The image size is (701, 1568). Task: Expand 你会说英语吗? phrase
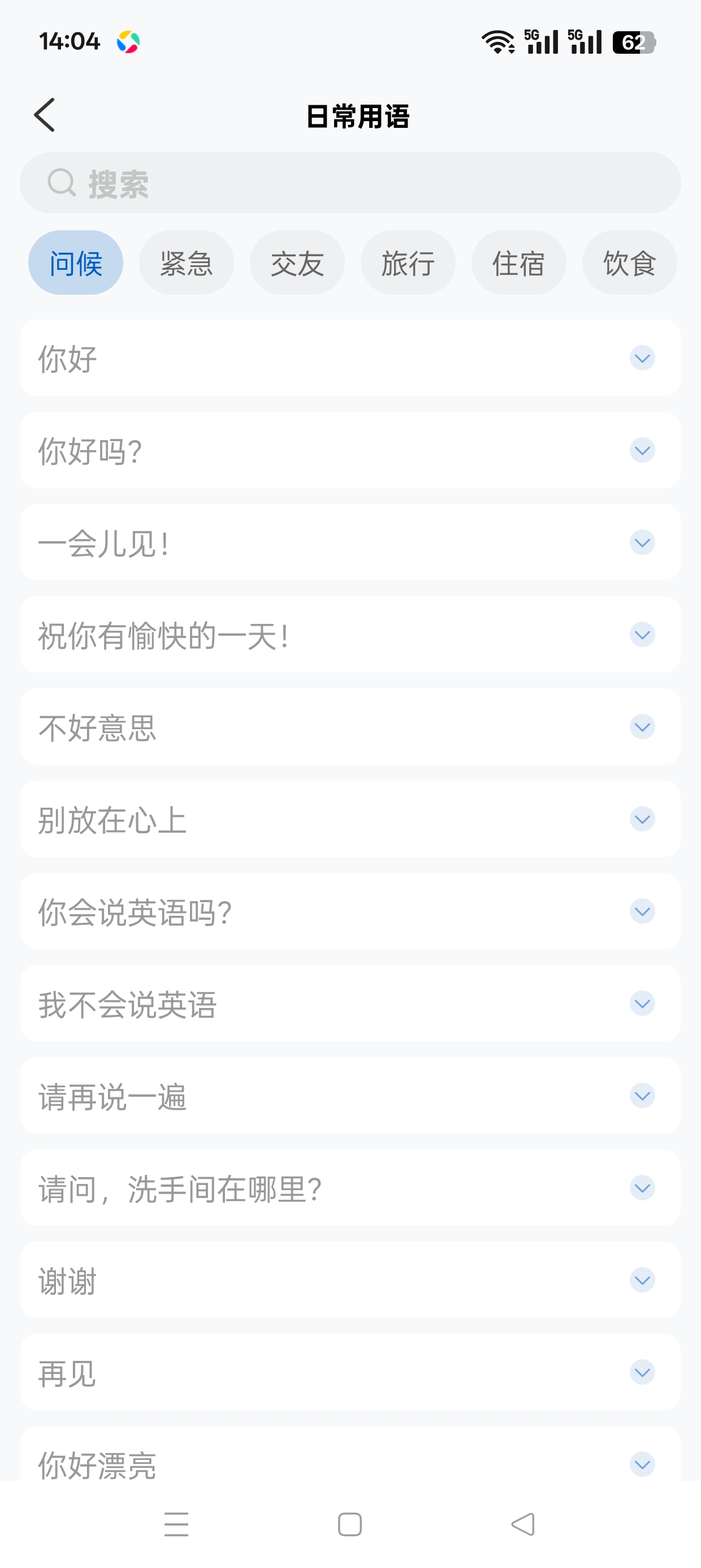click(350, 911)
